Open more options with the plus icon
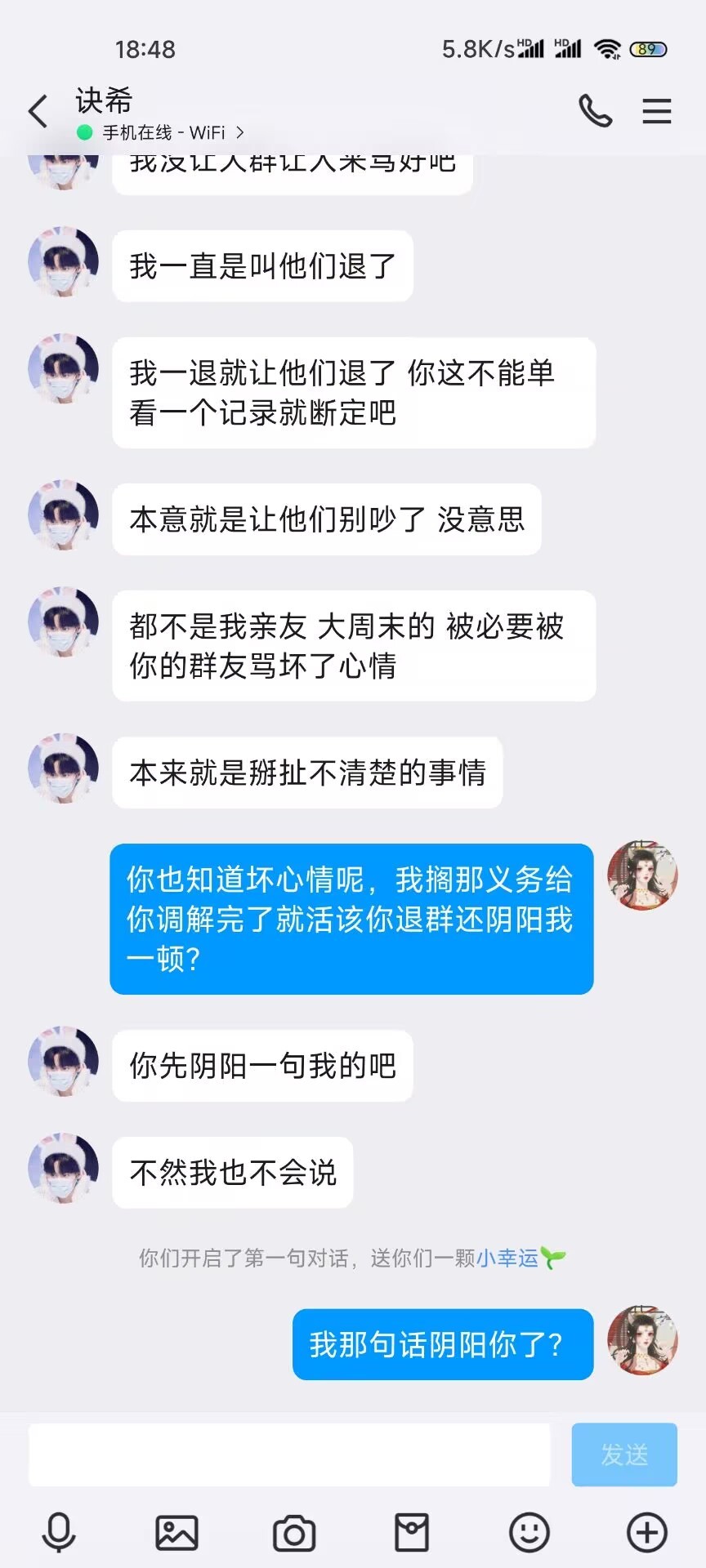The height and width of the screenshot is (1568, 706). pyautogui.click(x=647, y=1532)
